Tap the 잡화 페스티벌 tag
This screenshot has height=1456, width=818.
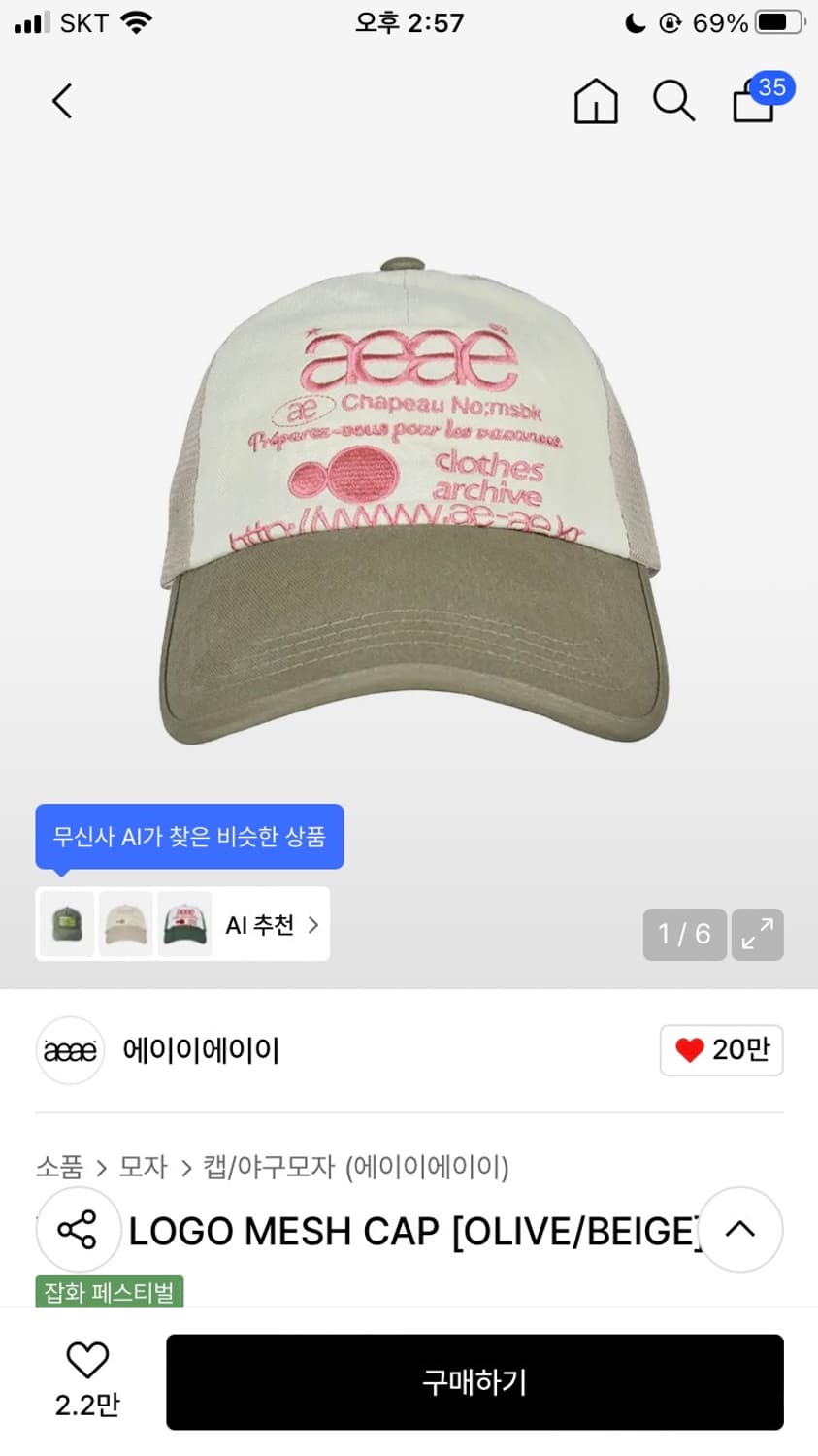click(108, 1292)
